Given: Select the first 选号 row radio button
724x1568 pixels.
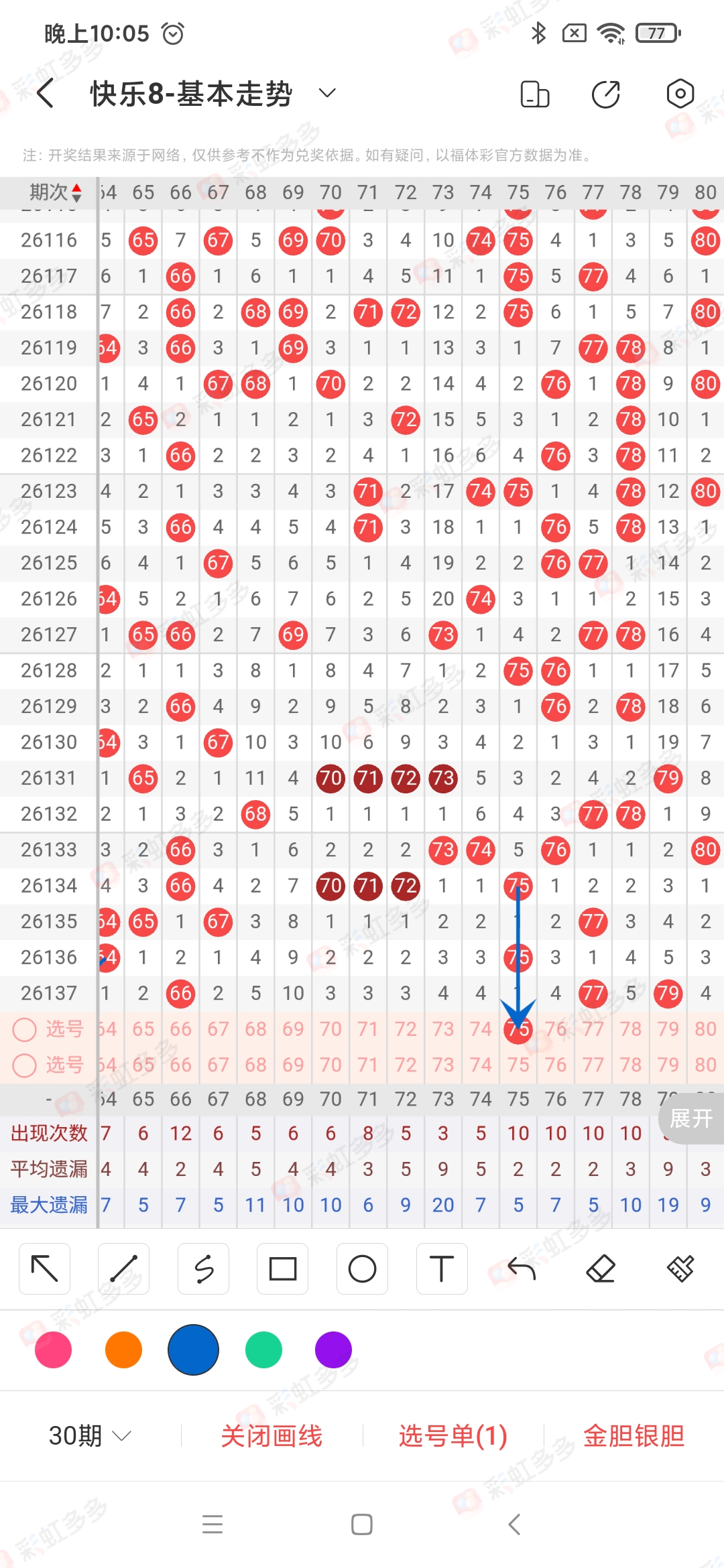Looking at the screenshot, I should (x=25, y=1029).
